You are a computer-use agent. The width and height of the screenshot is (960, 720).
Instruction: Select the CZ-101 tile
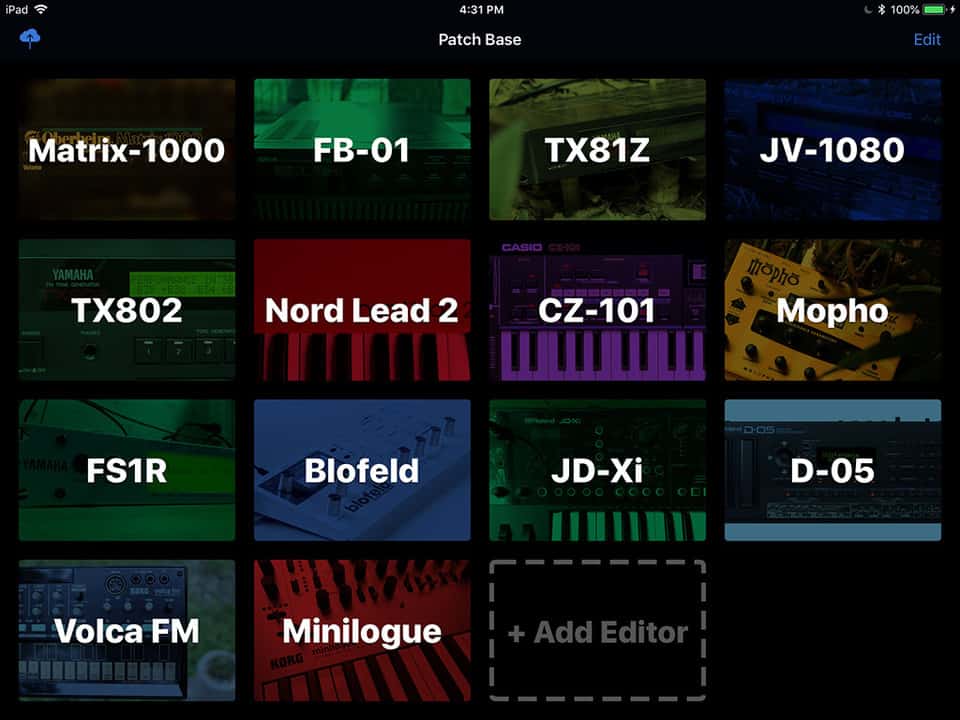[597, 310]
